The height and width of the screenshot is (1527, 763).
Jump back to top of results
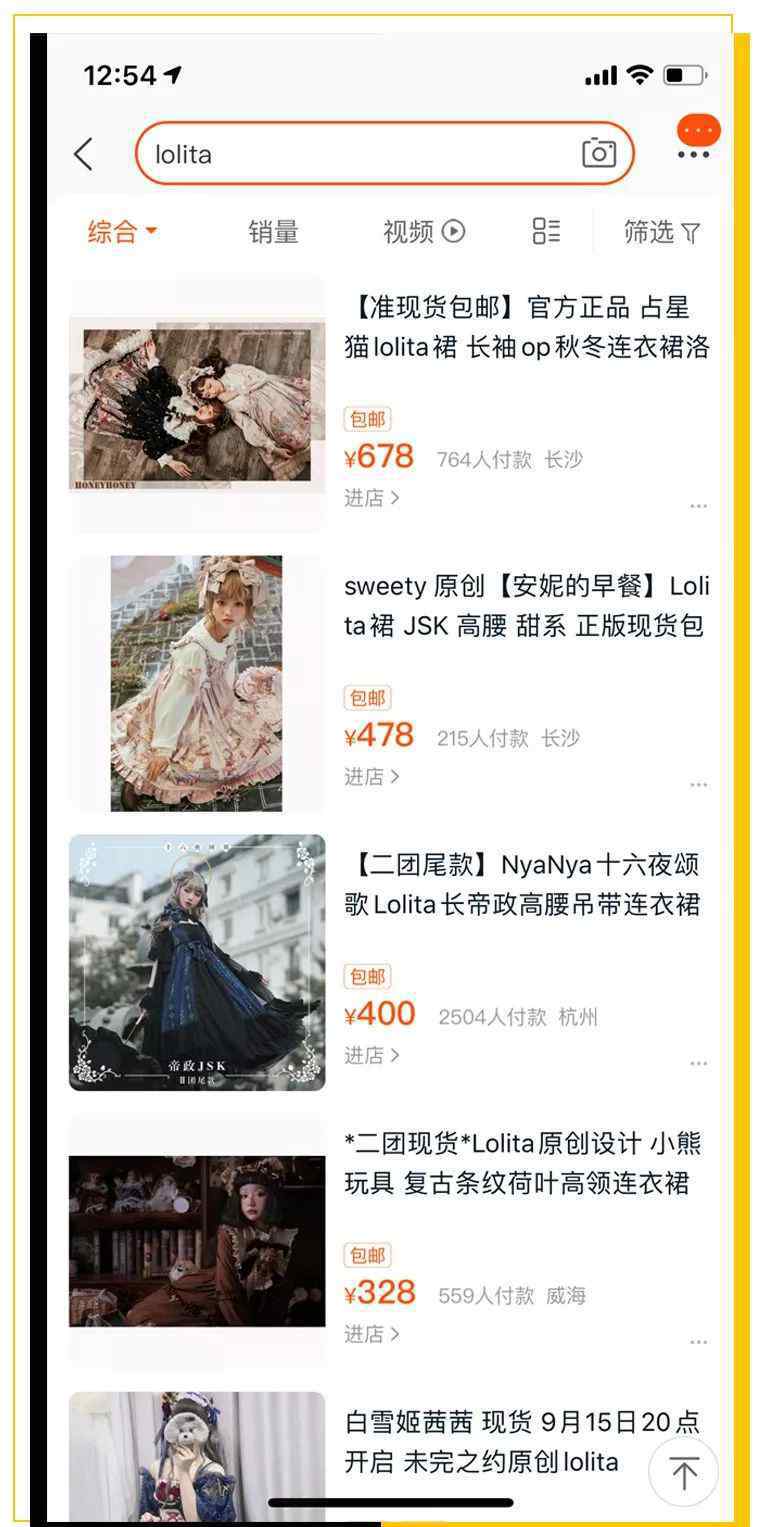[684, 1472]
